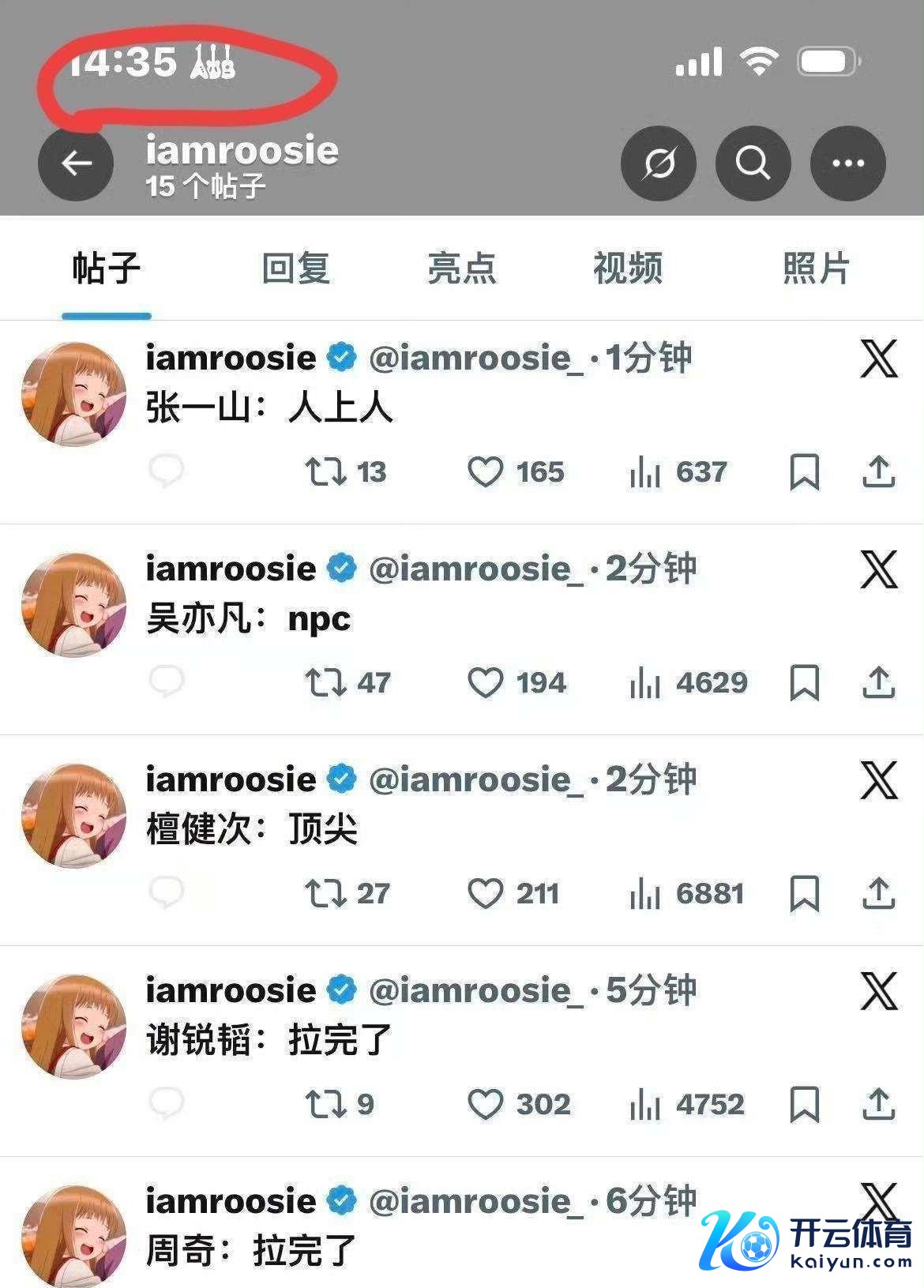Like the post 张一山：人上人
The height and width of the screenshot is (1288, 924).
485,472
